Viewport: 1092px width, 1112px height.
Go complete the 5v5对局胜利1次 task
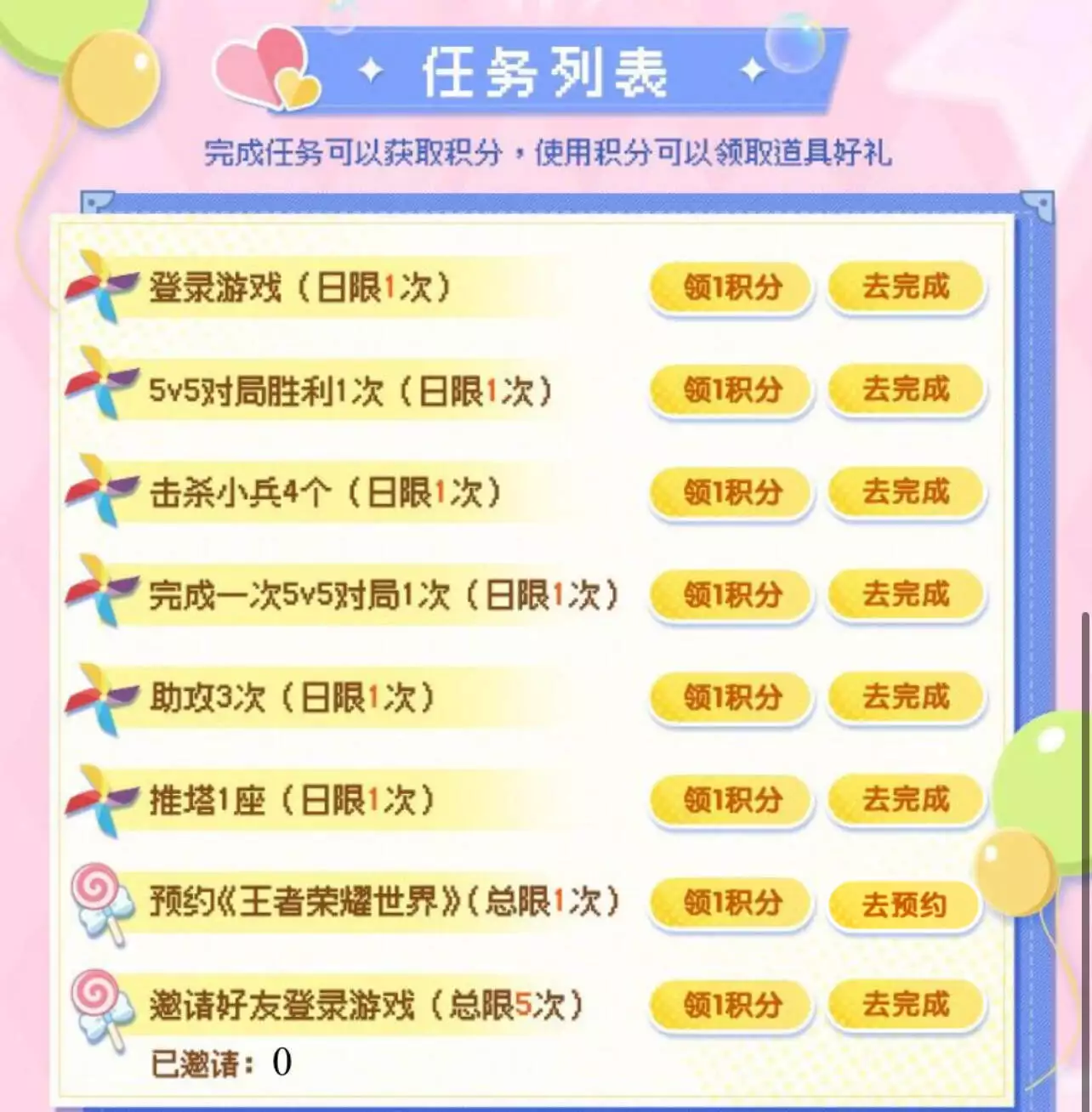coord(906,389)
